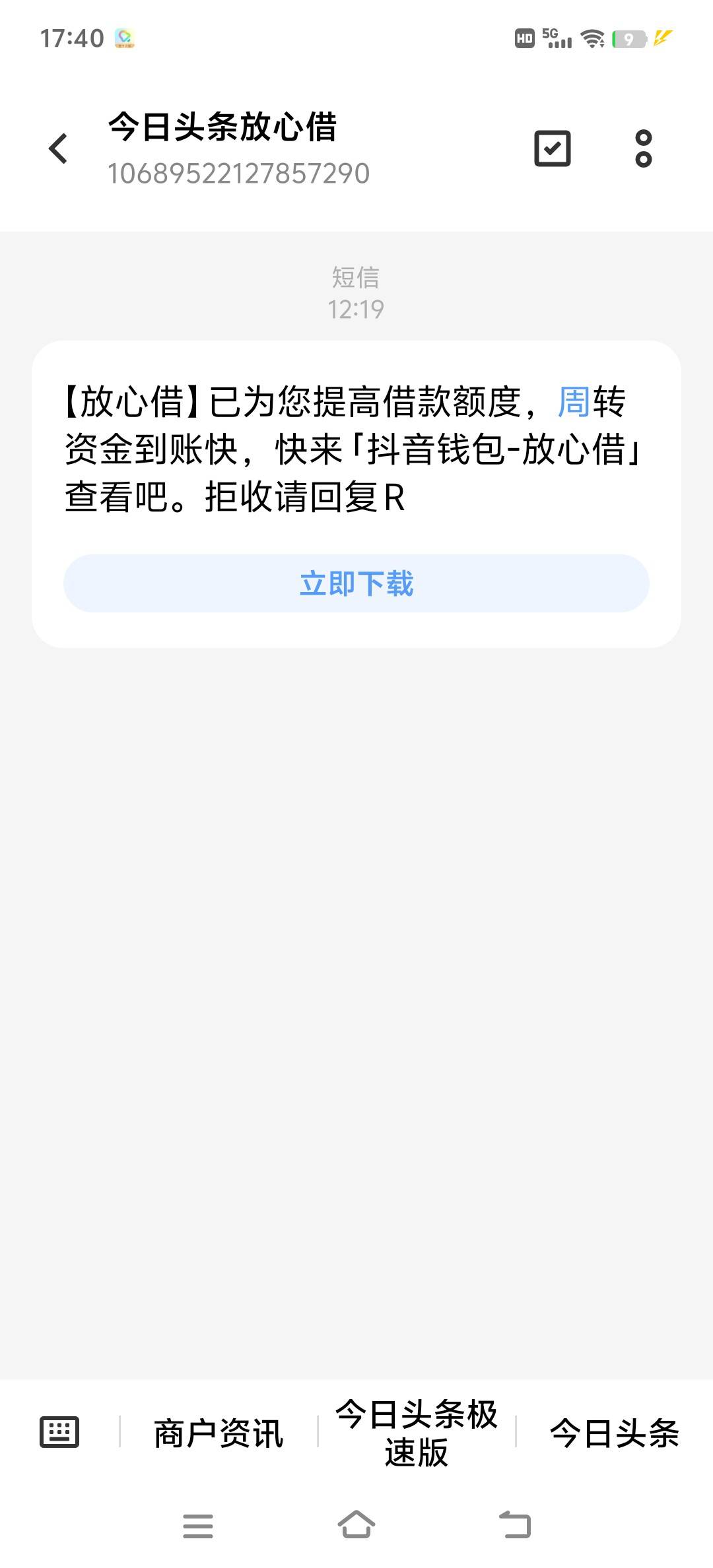Tap the 立即下载 download button
Screen dimensions: 713x1568
point(356,583)
